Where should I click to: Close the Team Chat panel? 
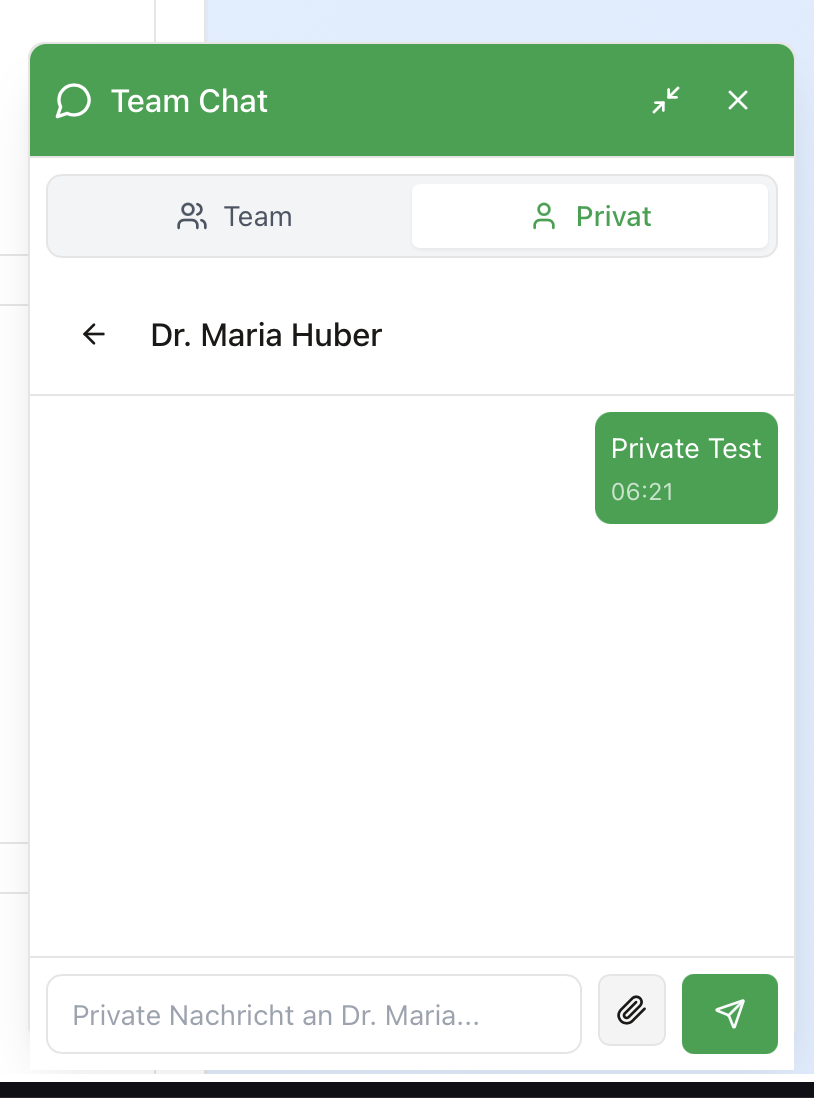pyautogui.click(x=738, y=100)
